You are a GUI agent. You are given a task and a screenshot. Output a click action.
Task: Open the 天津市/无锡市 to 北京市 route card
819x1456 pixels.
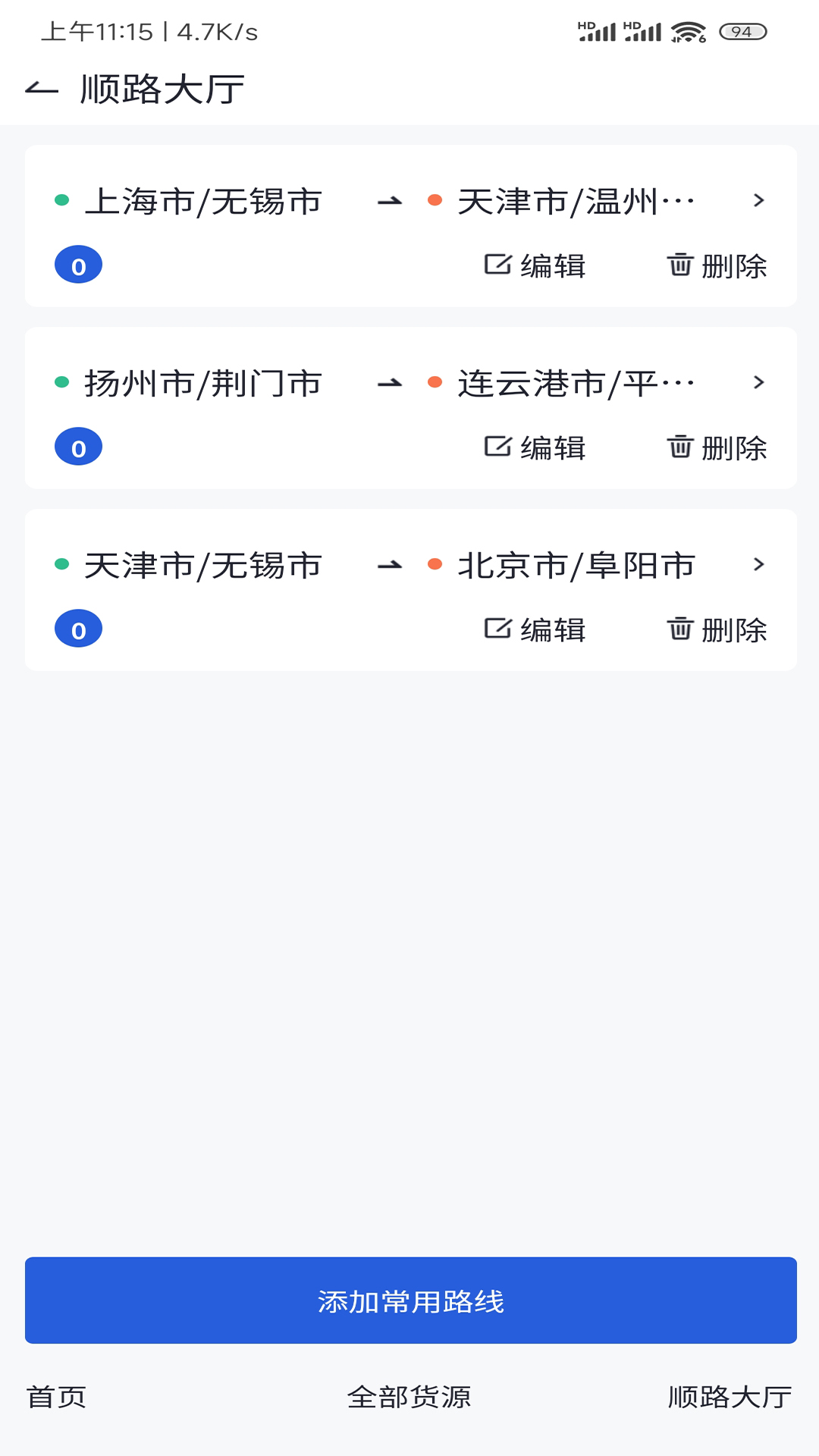410,590
